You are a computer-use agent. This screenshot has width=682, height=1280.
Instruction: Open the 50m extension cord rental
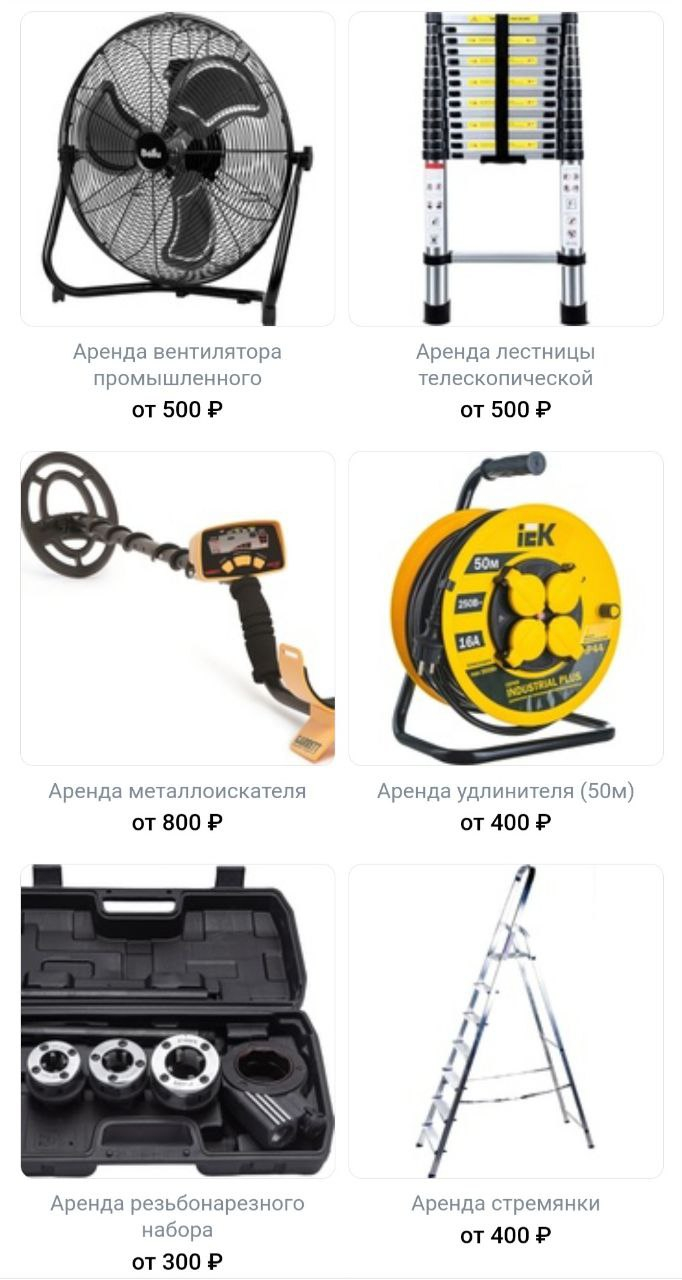(x=505, y=608)
